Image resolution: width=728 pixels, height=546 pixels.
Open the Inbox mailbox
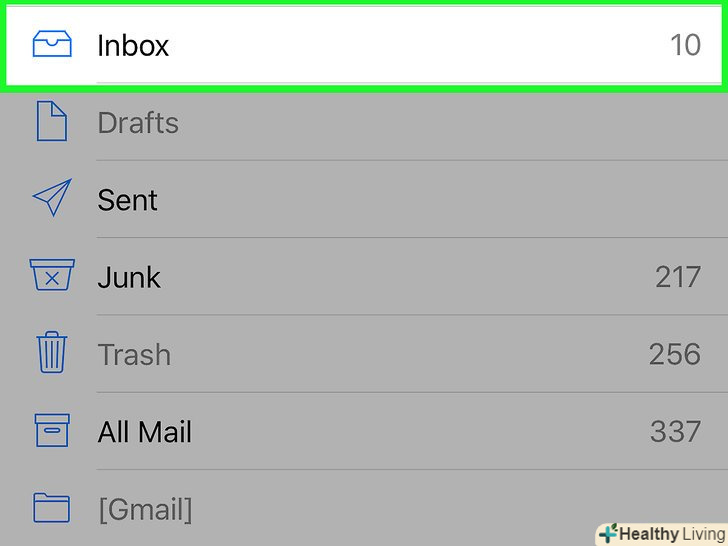pyautogui.click(x=132, y=46)
